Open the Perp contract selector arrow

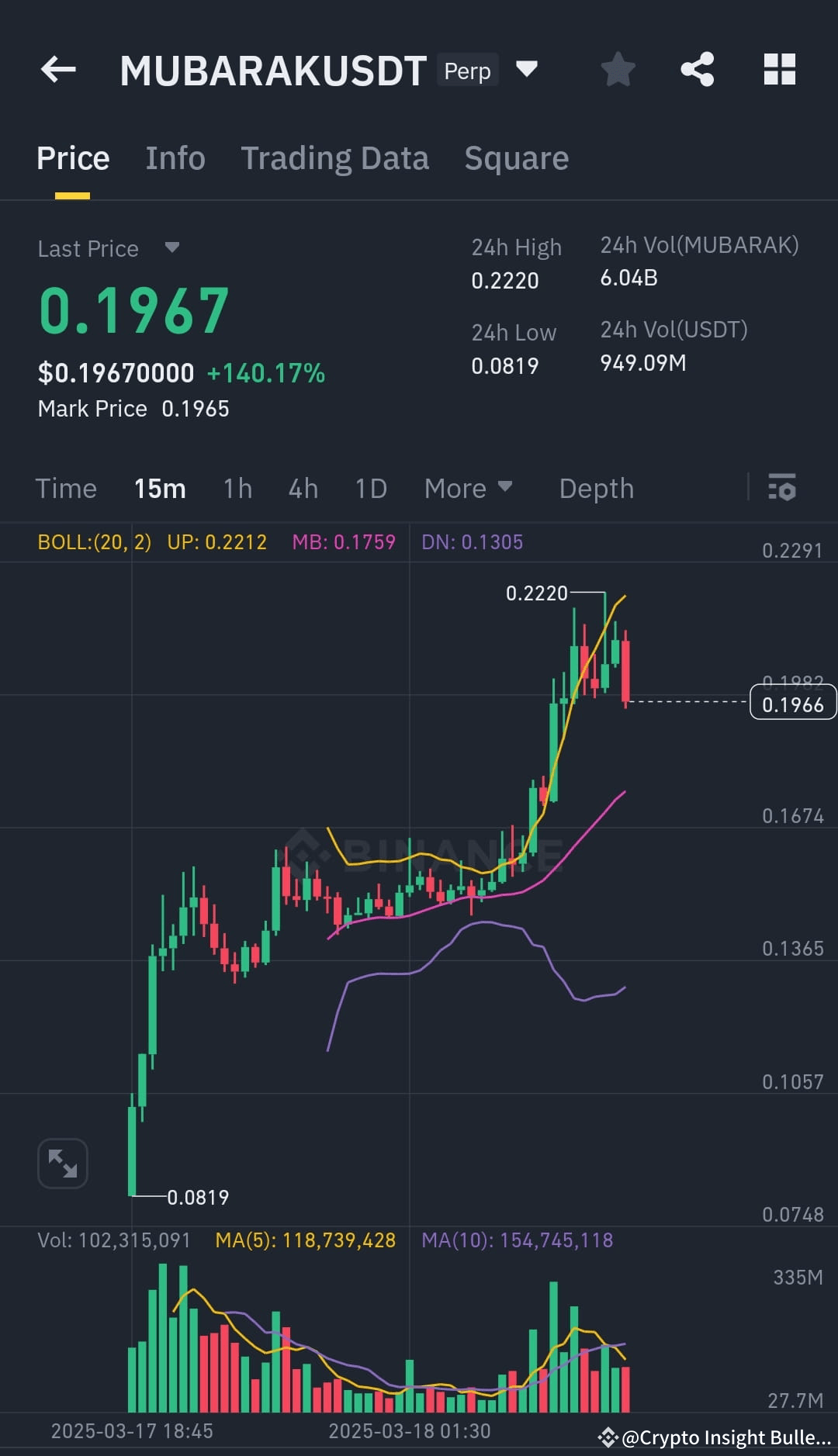pos(527,69)
